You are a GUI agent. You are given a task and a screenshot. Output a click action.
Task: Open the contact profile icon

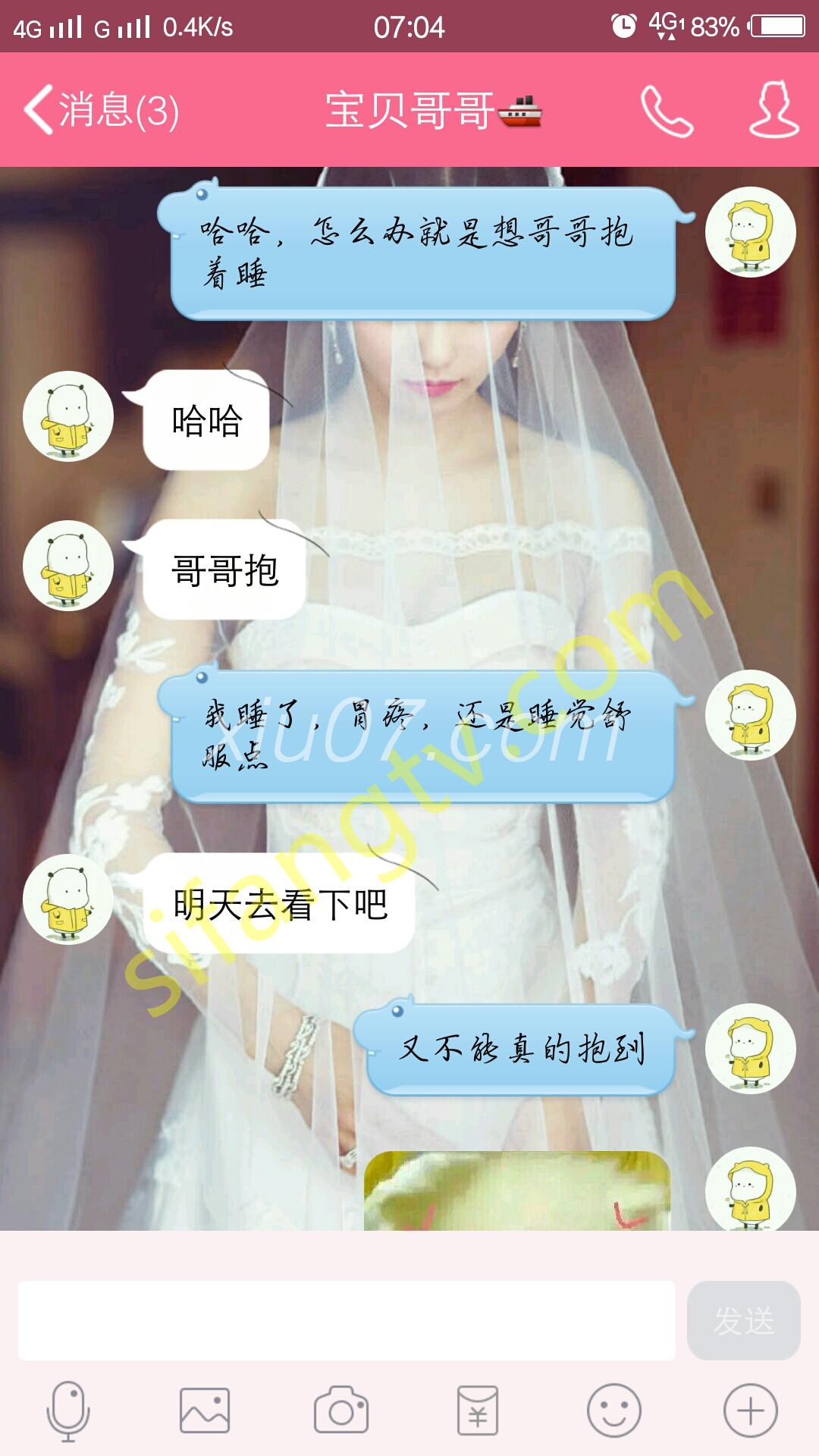(773, 110)
